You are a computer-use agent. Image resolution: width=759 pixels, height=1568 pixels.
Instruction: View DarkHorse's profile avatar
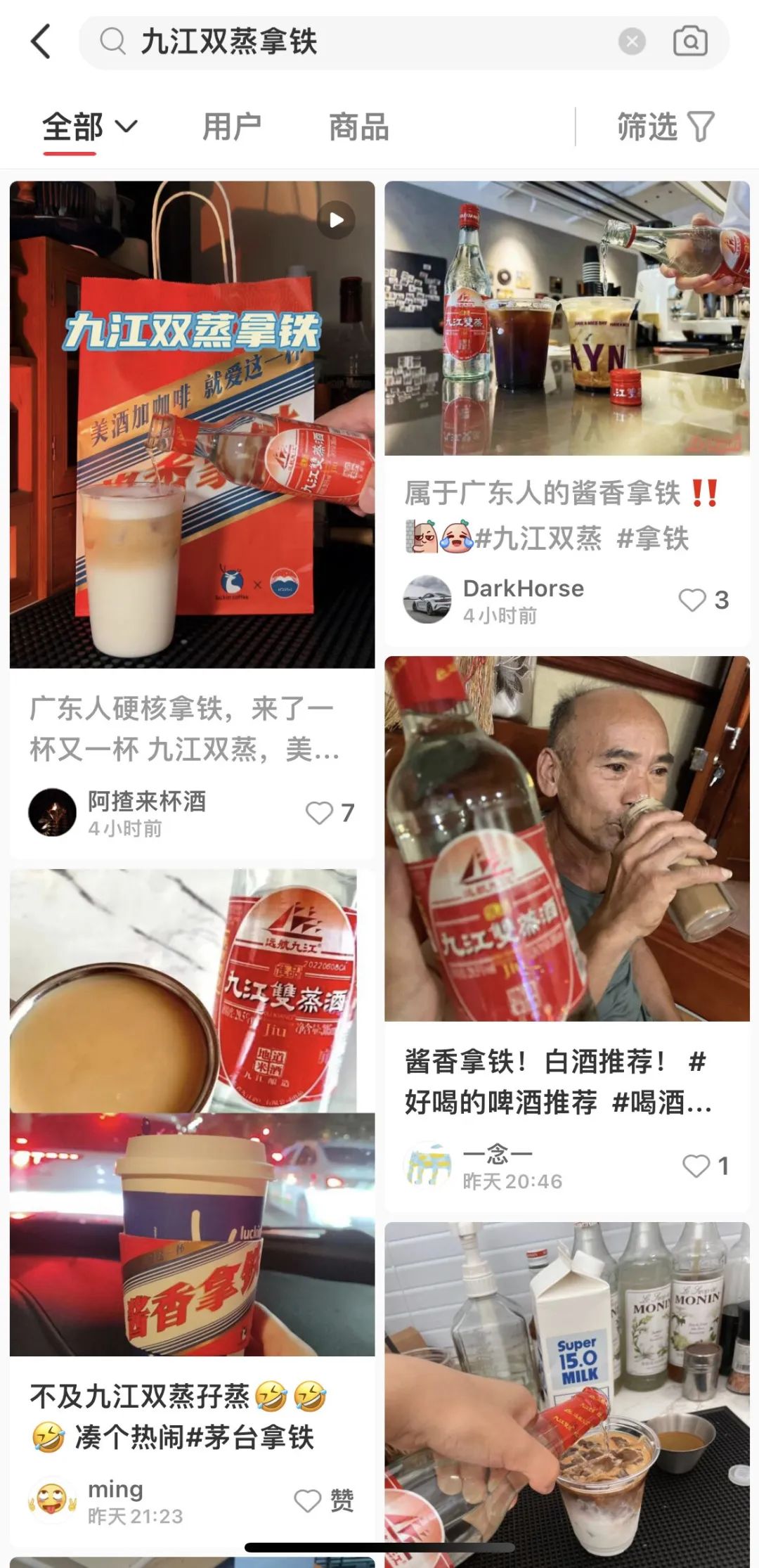427,600
